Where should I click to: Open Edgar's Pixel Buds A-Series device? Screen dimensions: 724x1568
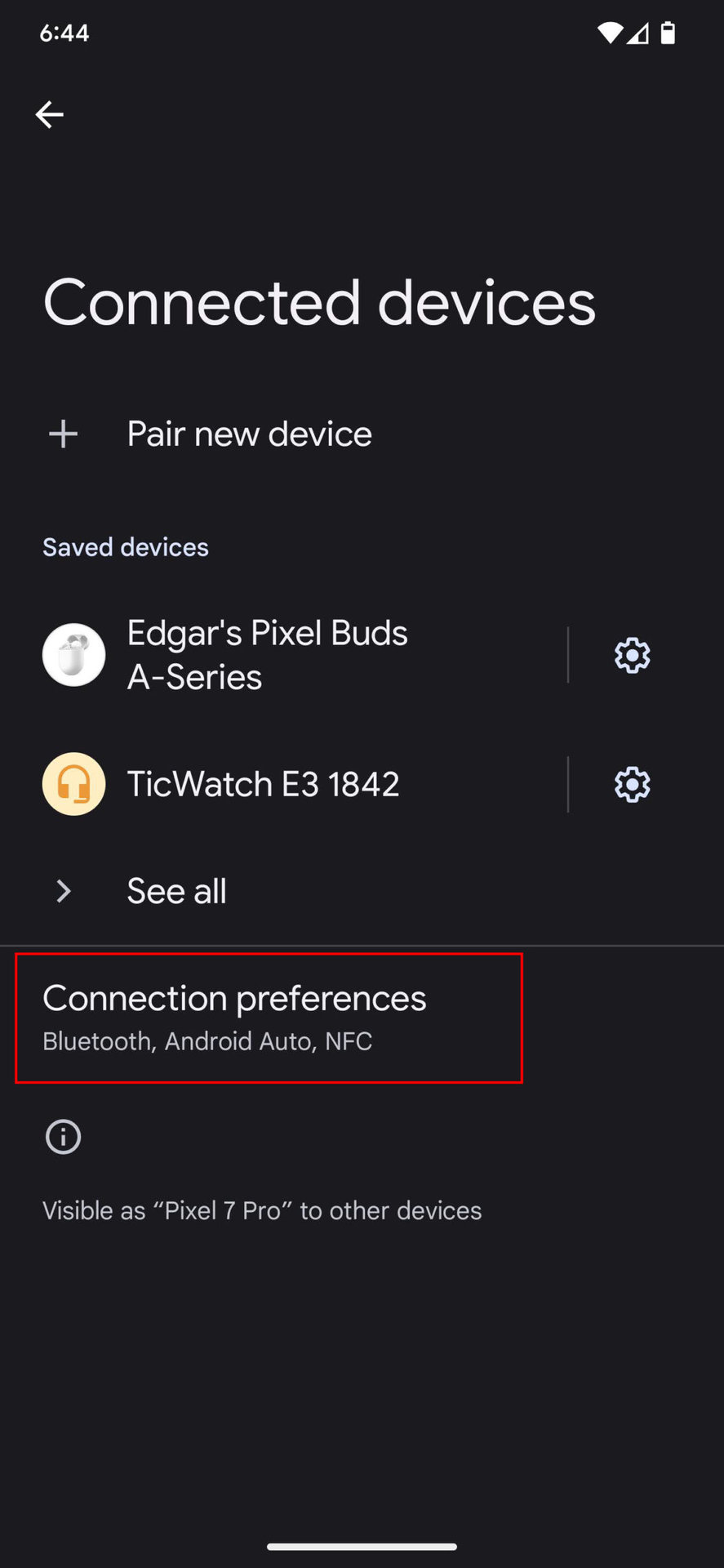coord(267,654)
